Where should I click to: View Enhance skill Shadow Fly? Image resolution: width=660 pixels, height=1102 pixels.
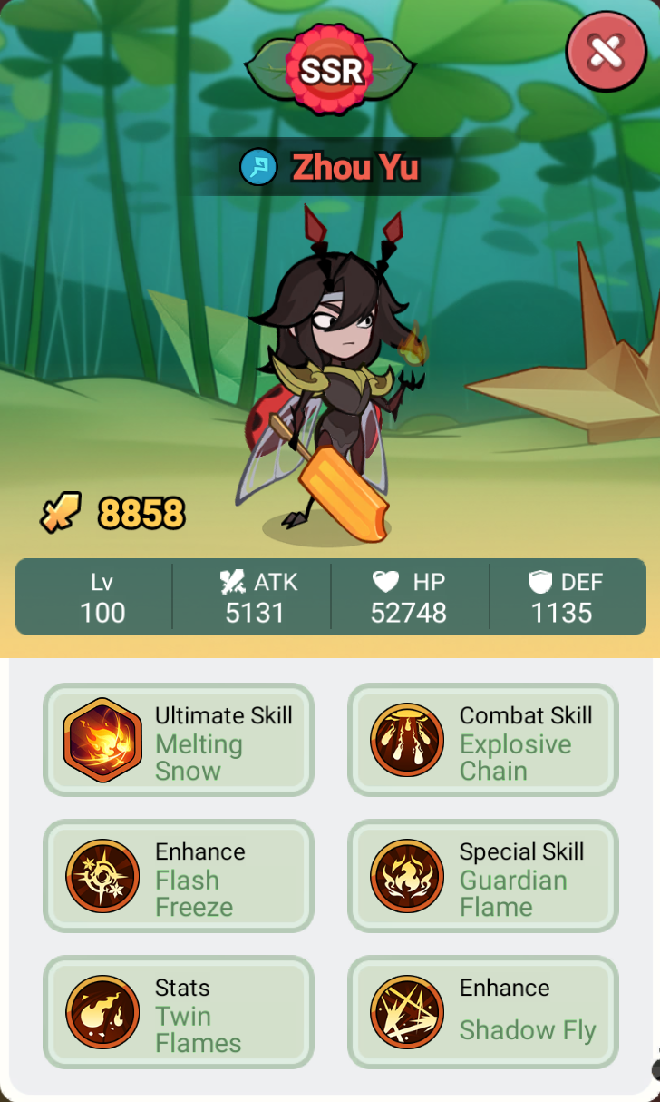483,1013
